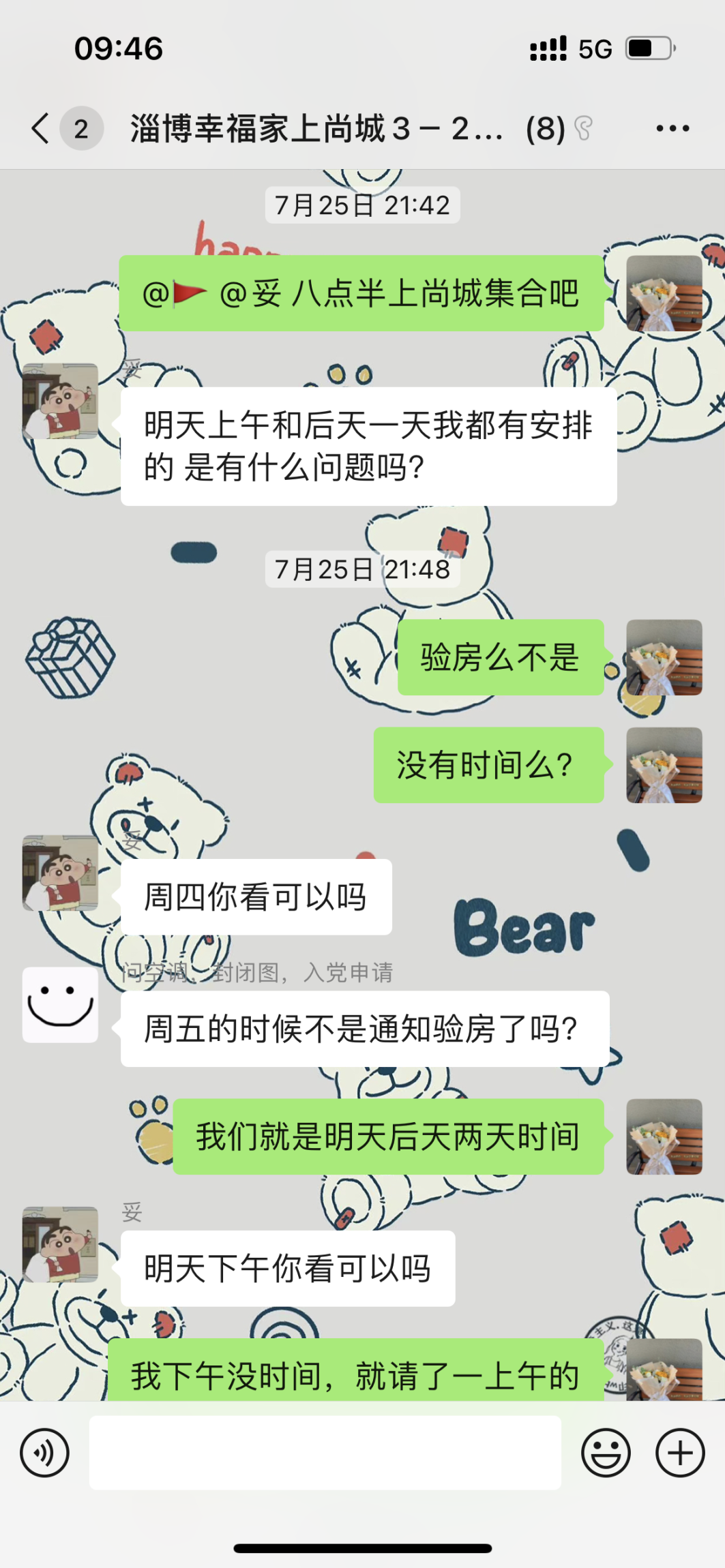Switch to voice message input
The height and width of the screenshot is (1568, 725).
[x=45, y=1453]
